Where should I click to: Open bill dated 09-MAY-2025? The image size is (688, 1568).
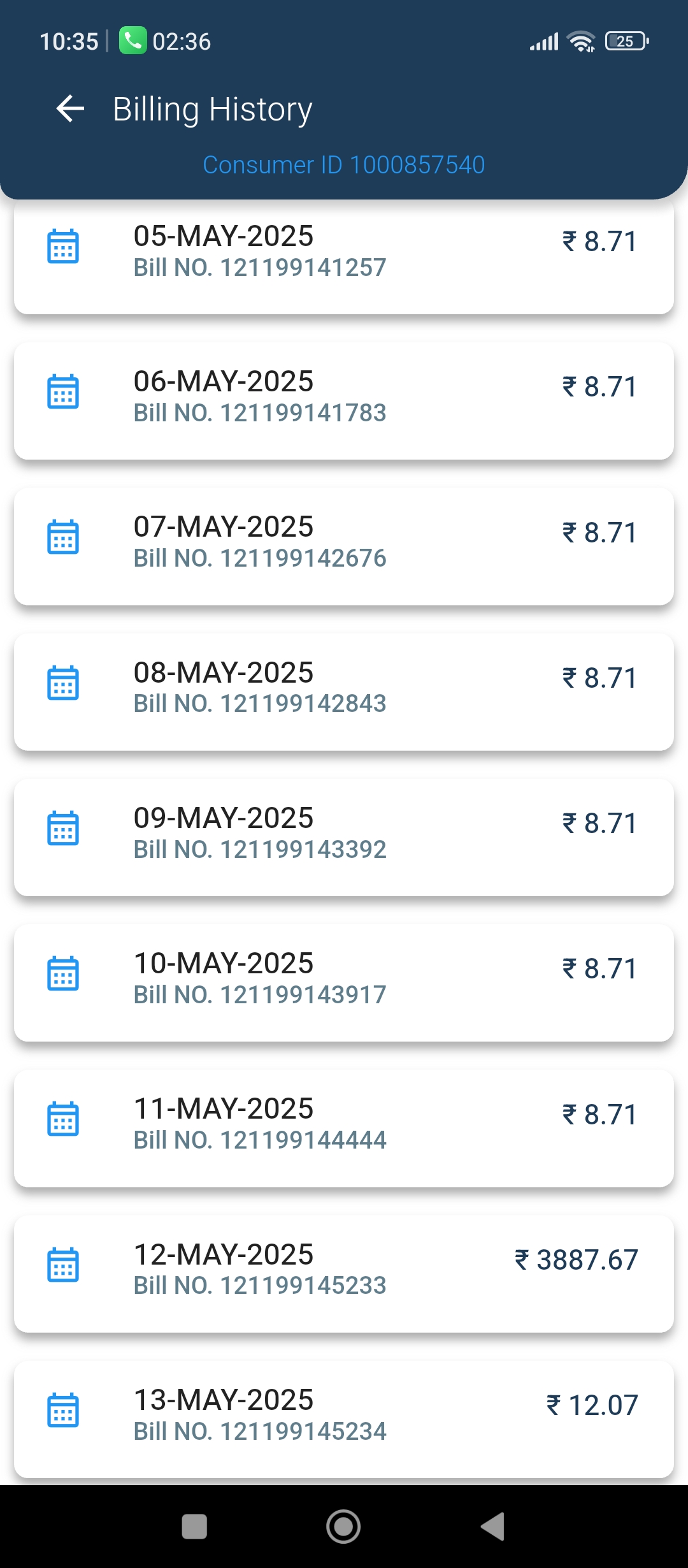(344, 837)
